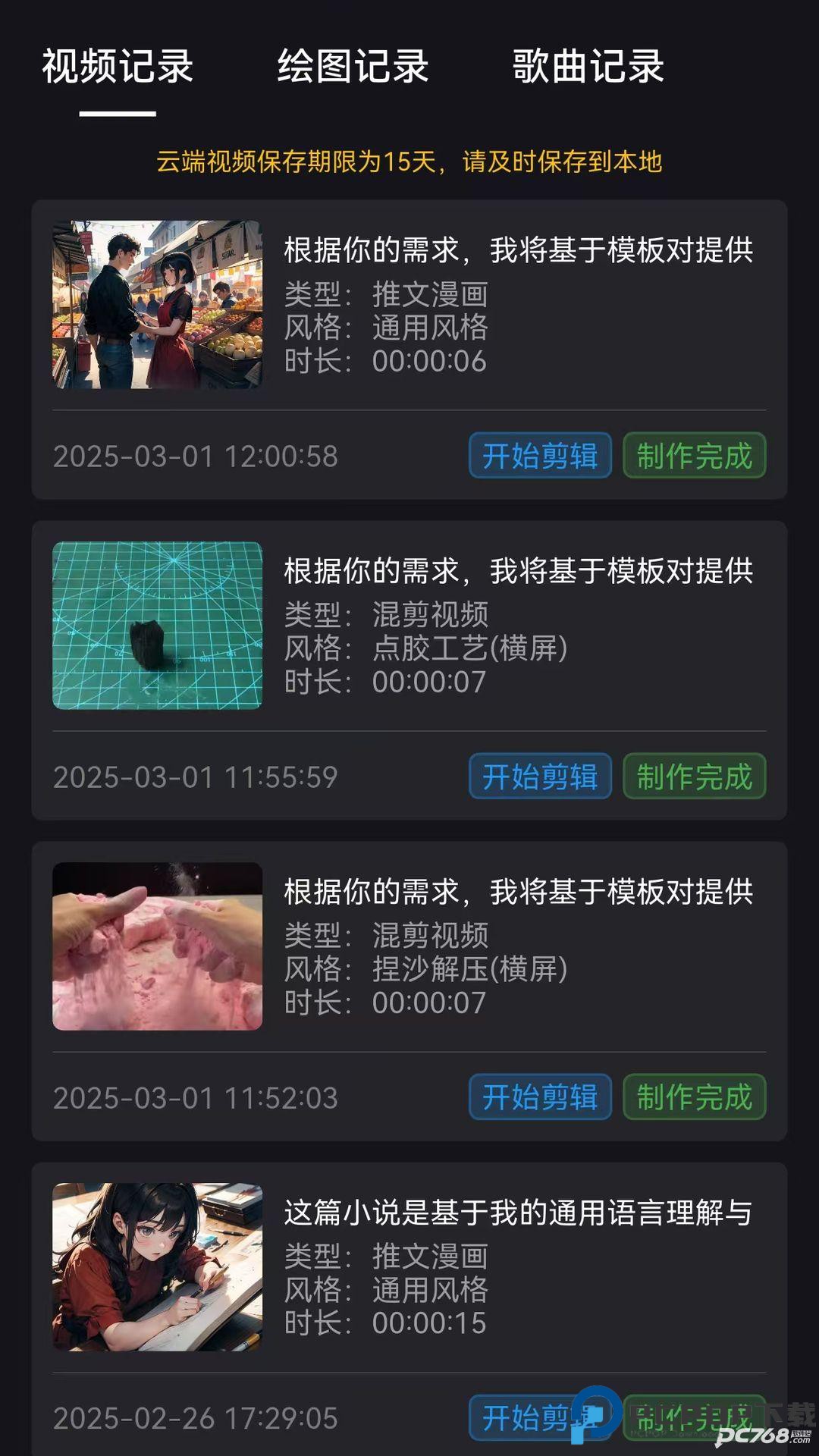Click the timestamp 2025-03-01 12:00:58
819x1456 pixels.
pyautogui.click(x=196, y=456)
